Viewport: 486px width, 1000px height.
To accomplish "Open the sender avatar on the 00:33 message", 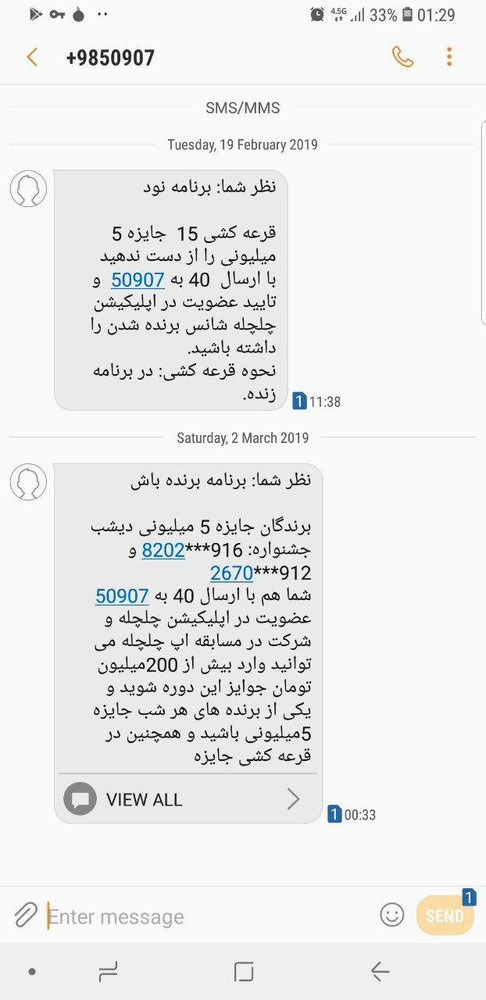I will 29,482.
